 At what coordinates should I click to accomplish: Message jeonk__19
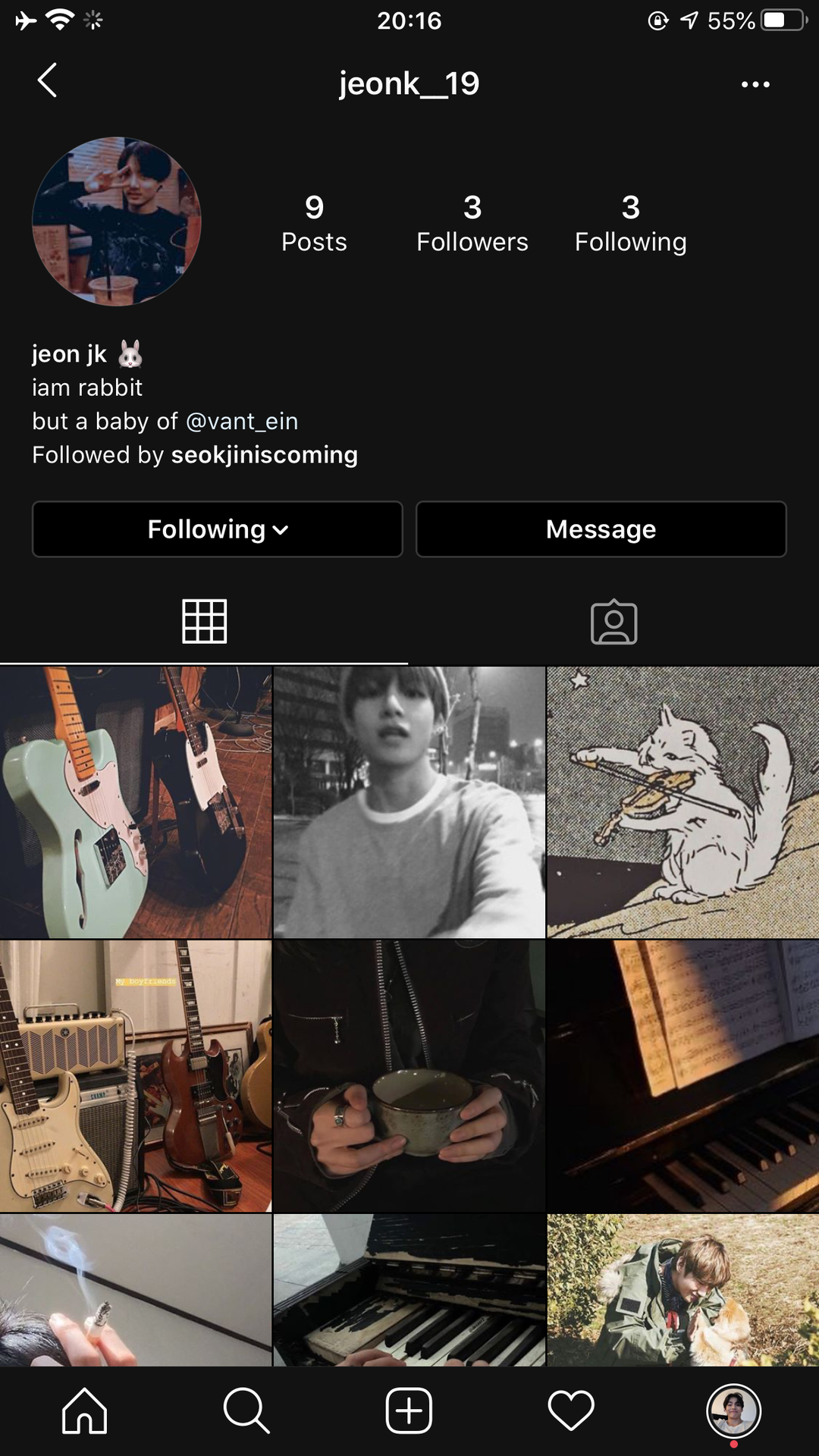pyautogui.click(x=601, y=529)
